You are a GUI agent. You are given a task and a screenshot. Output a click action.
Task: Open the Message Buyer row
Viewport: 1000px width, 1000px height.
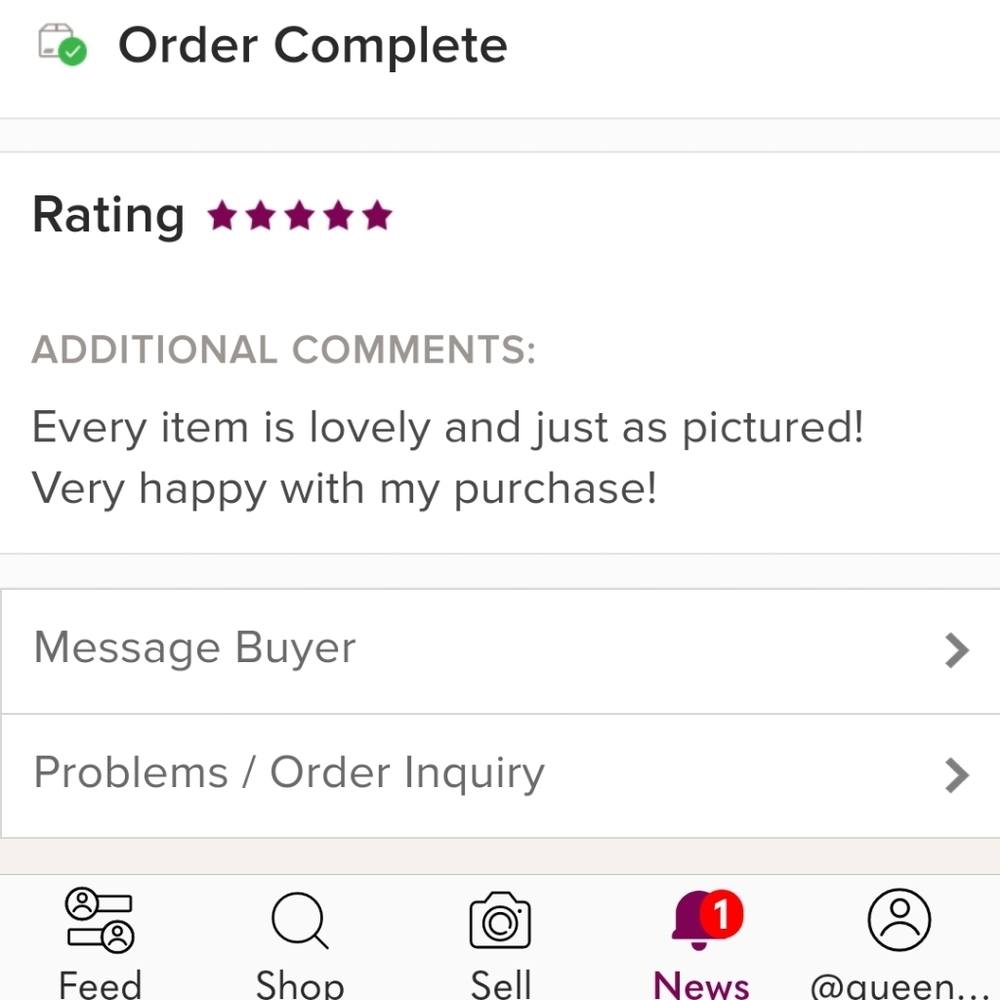500,650
